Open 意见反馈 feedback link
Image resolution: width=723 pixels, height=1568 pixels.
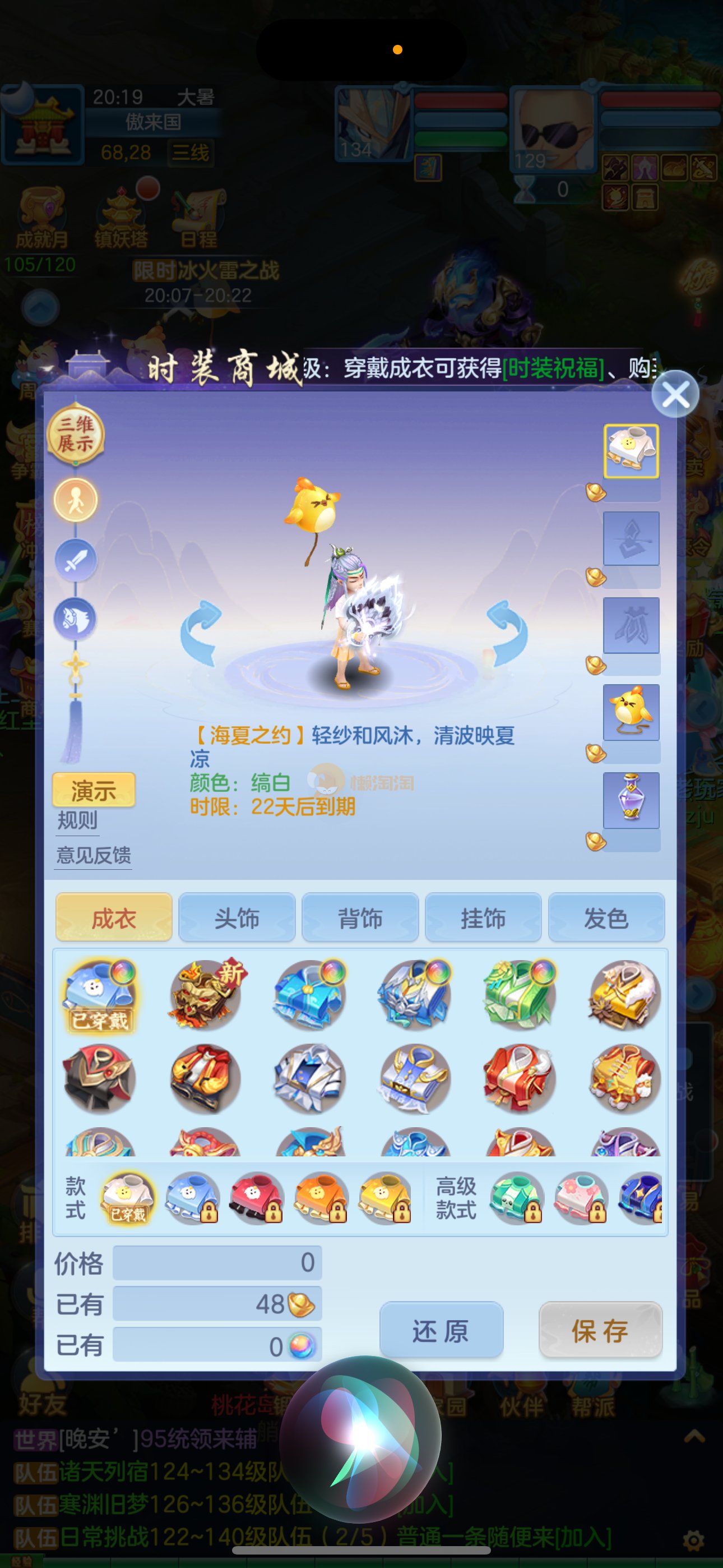point(93,855)
